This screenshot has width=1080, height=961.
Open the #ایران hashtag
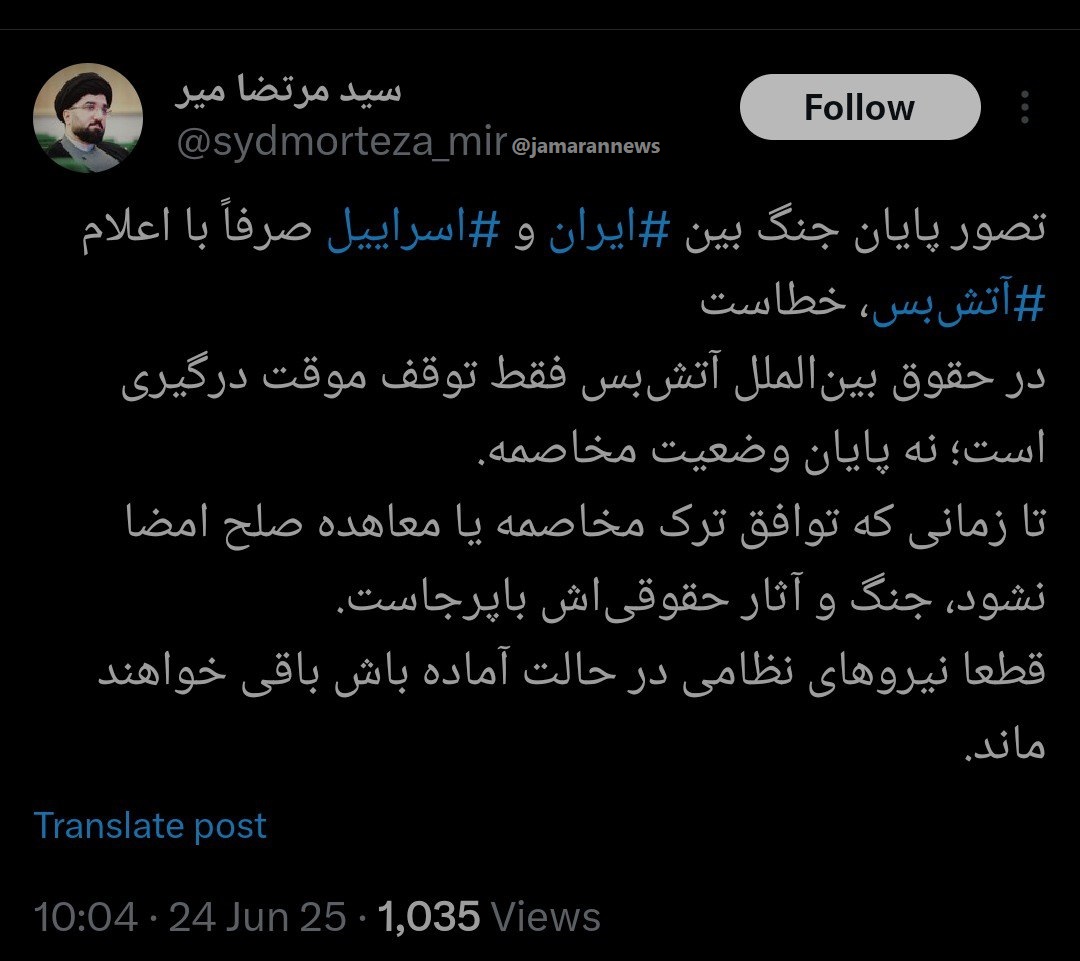tap(586, 229)
